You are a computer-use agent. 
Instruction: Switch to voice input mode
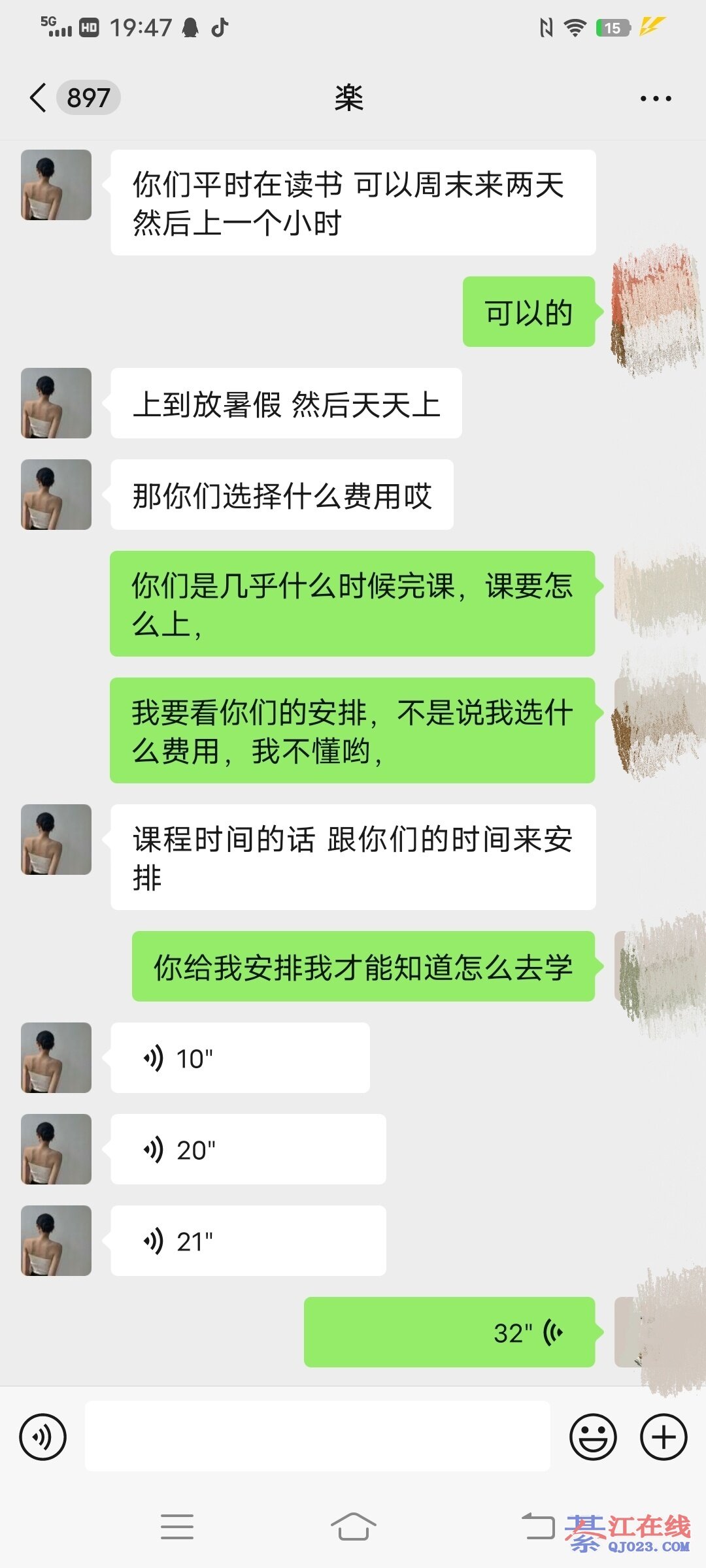click(43, 1437)
